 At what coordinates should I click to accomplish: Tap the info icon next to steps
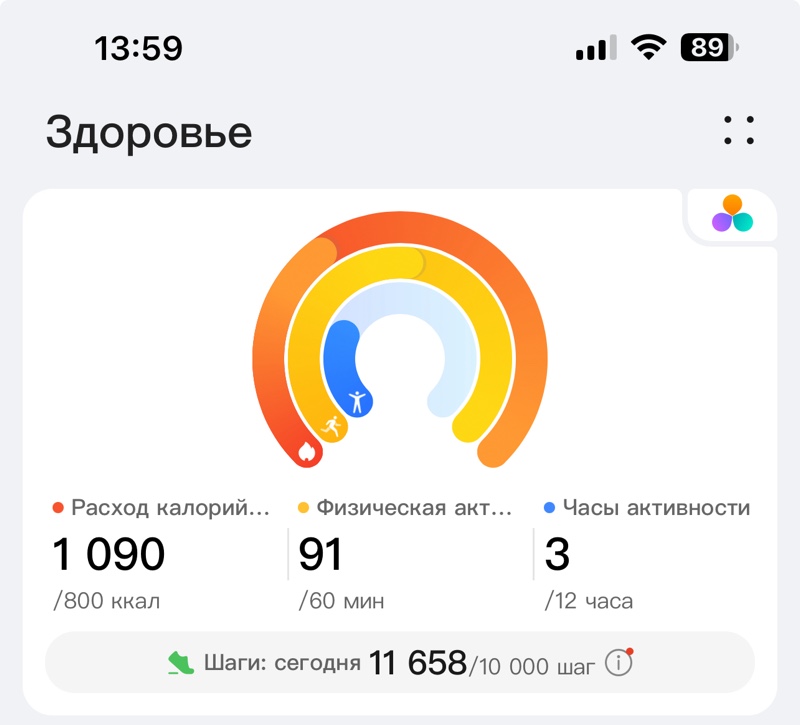click(620, 662)
